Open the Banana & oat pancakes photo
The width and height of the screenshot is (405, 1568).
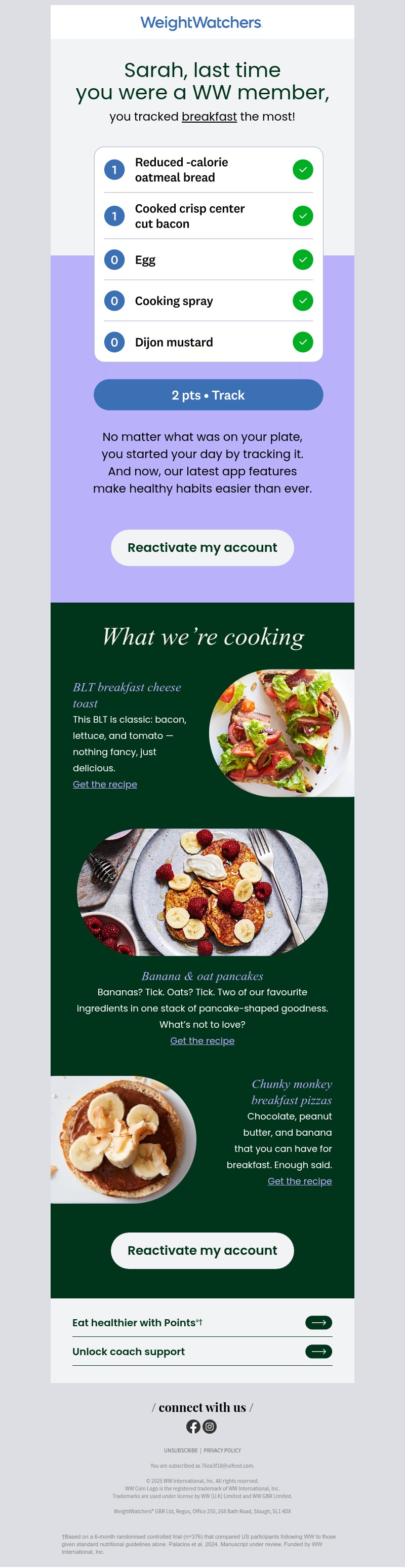click(x=202, y=892)
